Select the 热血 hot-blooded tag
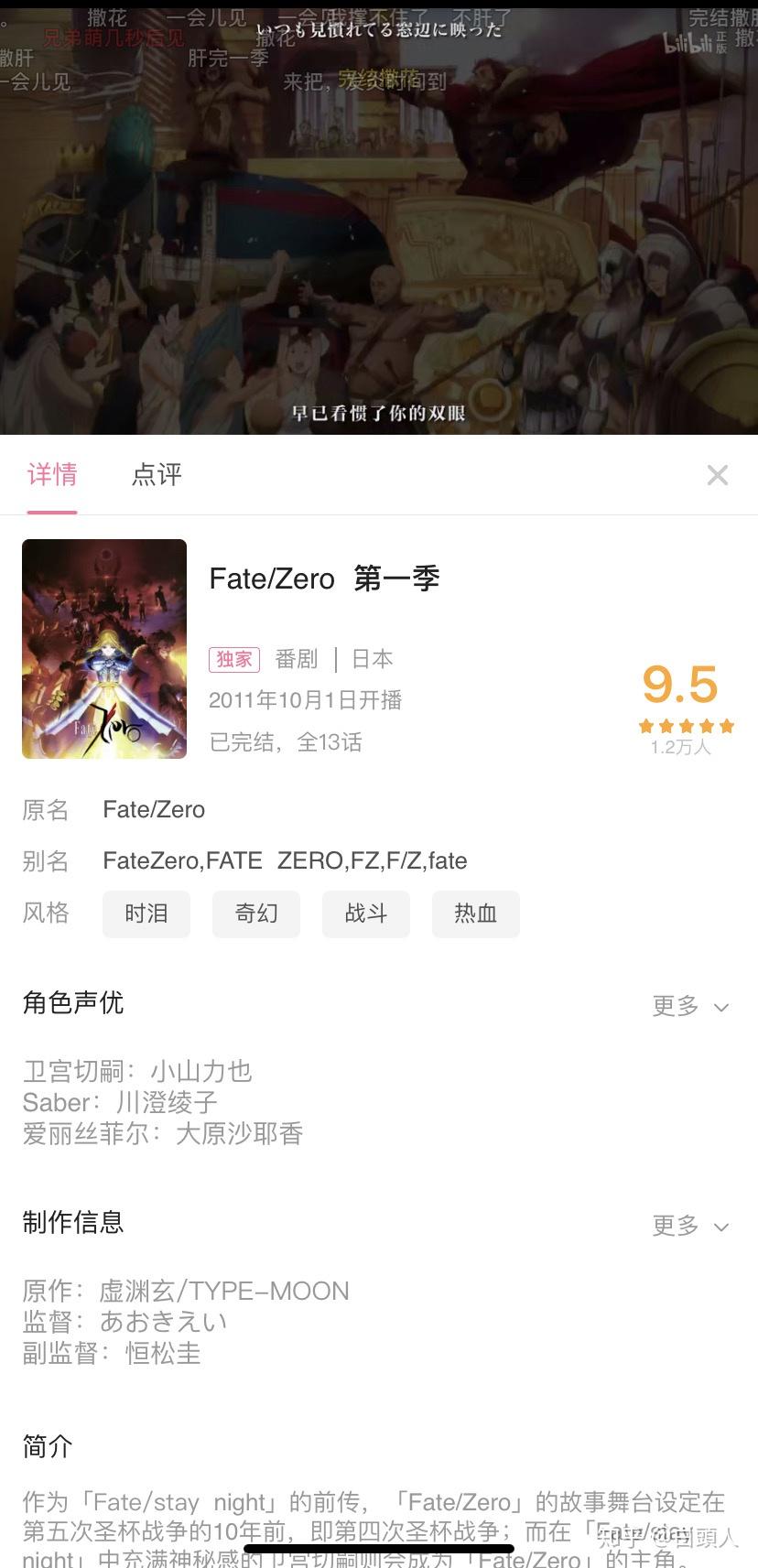This screenshot has width=758, height=1568. point(475,914)
